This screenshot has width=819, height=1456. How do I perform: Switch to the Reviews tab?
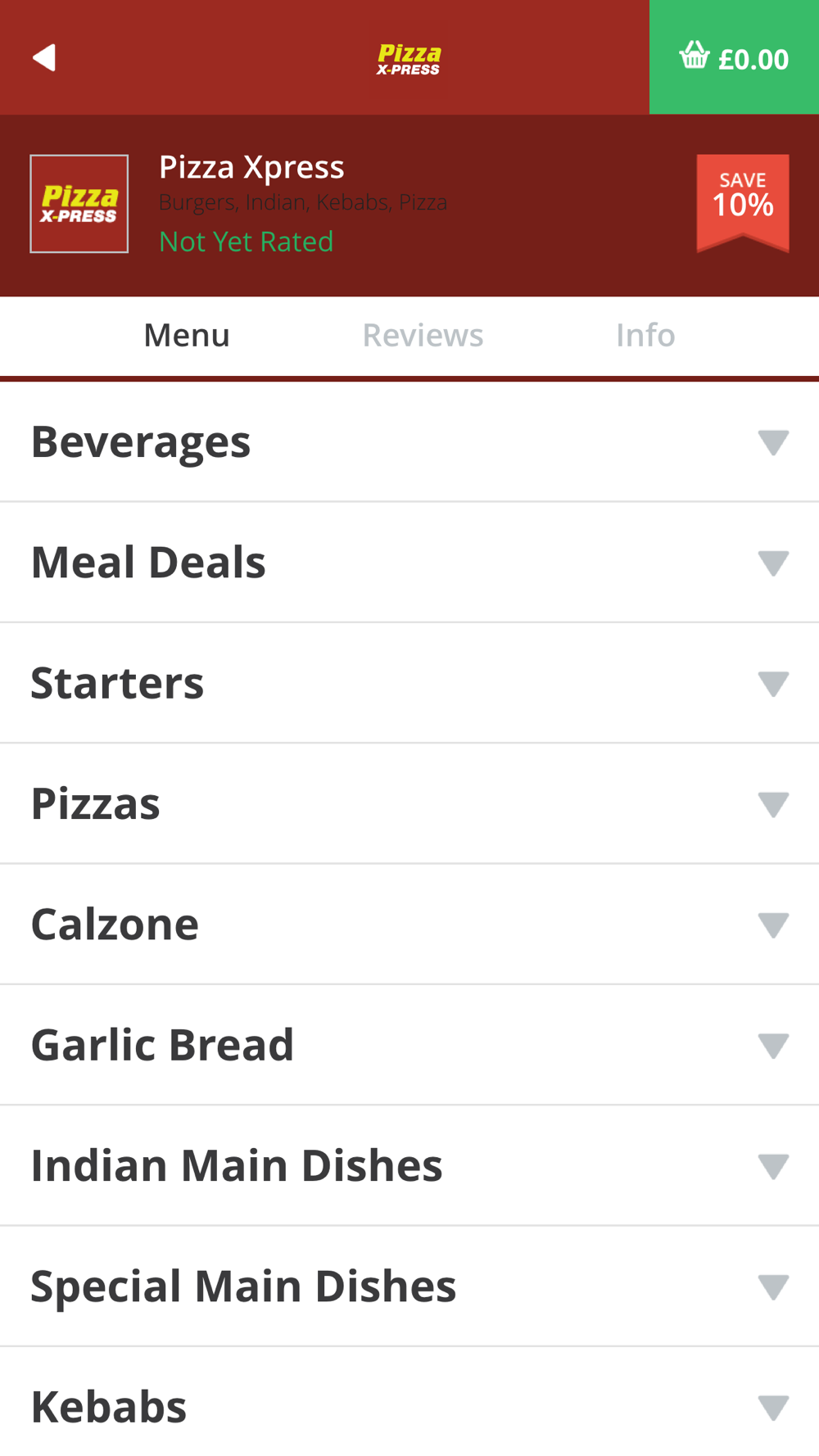(x=423, y=335)
